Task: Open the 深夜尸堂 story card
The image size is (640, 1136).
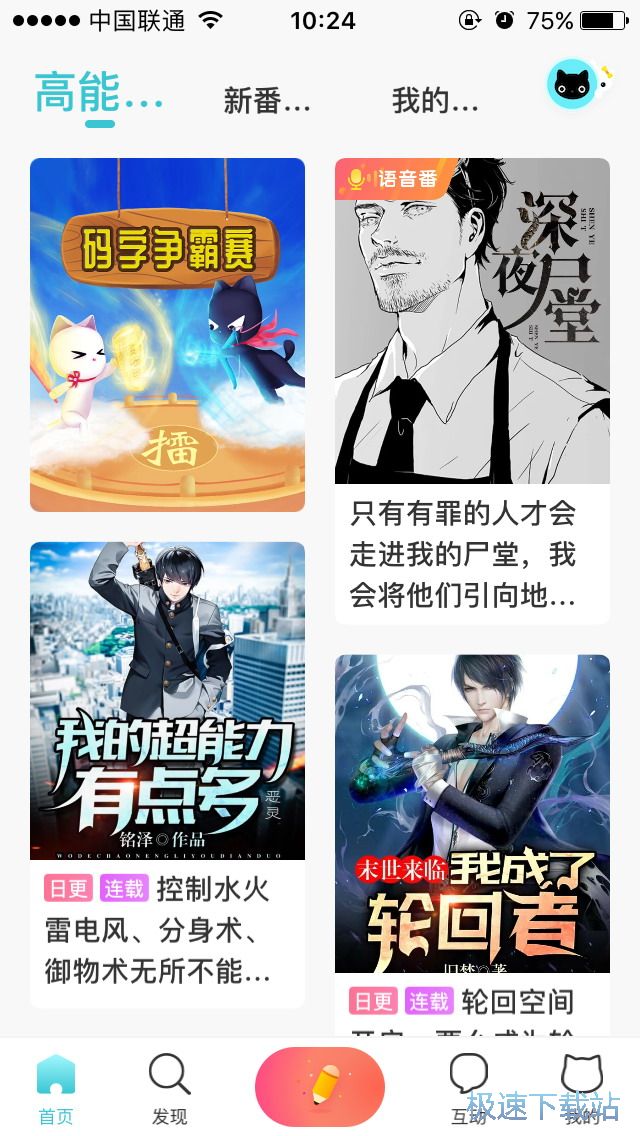Action: tap(472, 390)
